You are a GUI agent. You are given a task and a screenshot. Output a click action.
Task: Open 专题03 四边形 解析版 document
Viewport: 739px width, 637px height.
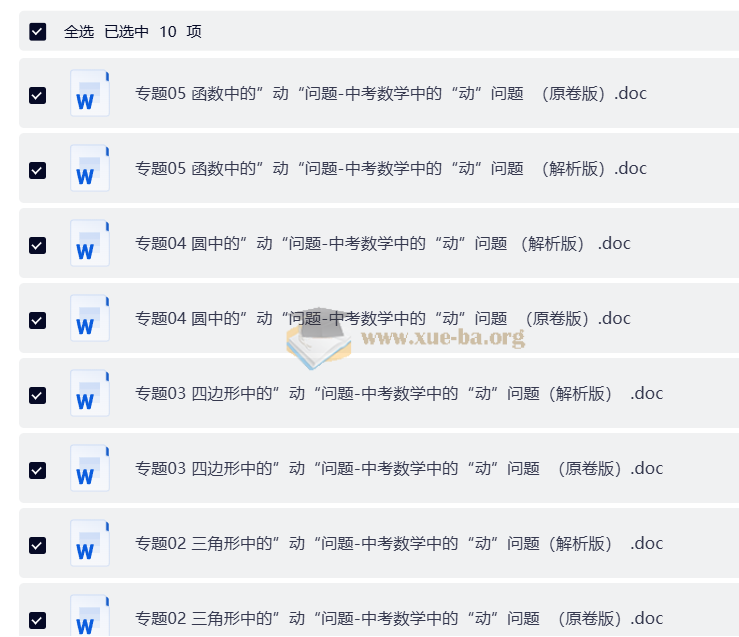[x=398, y=394]
